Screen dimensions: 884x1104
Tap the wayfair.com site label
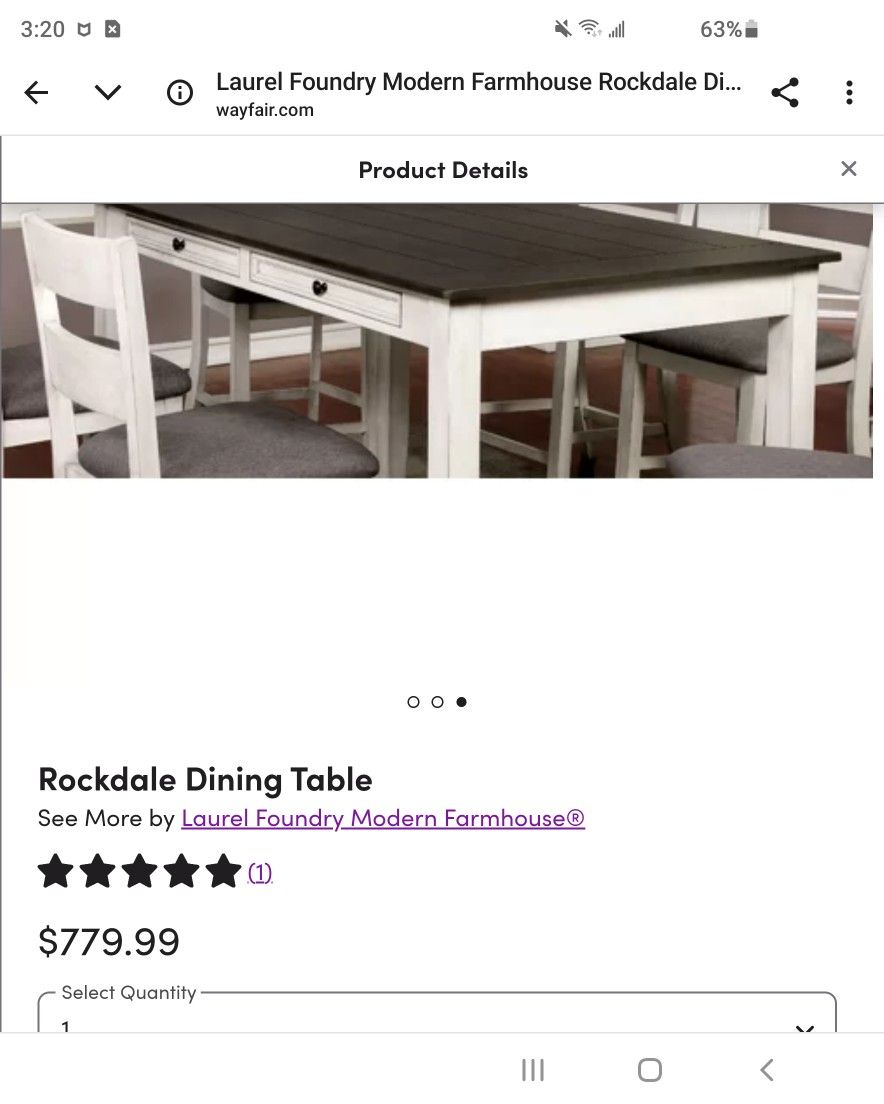pos(263,110)
